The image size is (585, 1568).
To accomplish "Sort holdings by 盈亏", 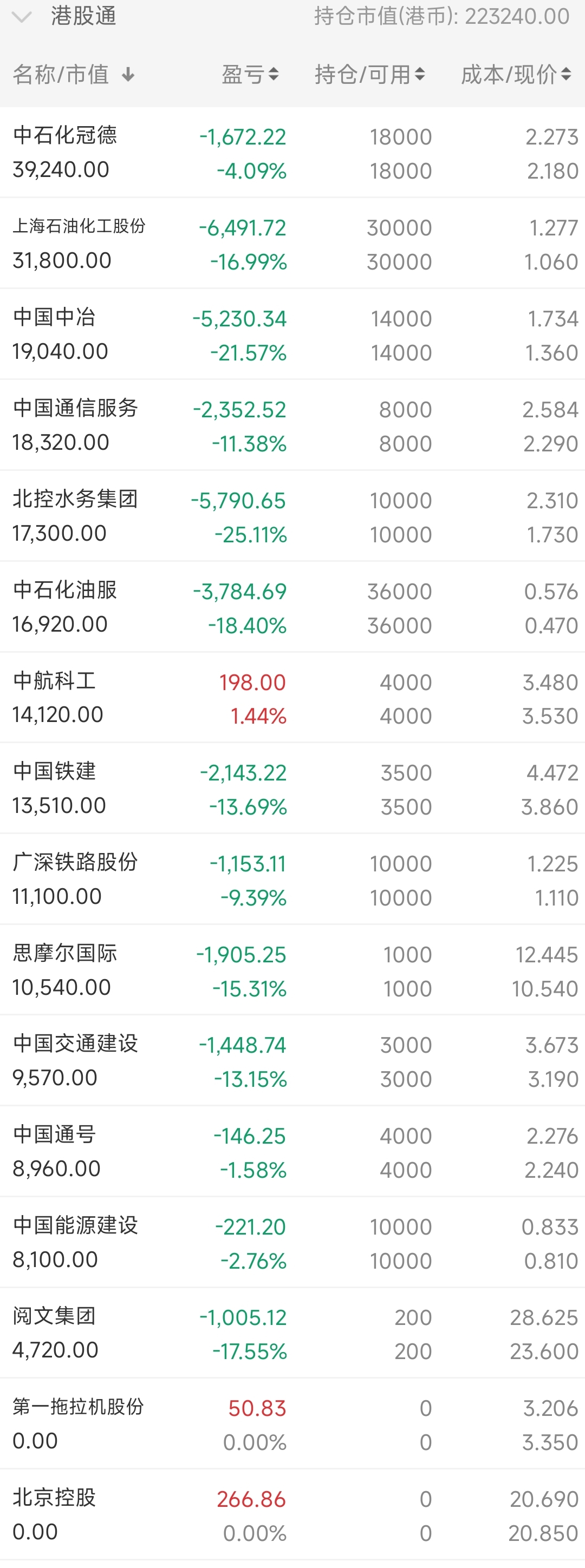I will click(250, 75).
